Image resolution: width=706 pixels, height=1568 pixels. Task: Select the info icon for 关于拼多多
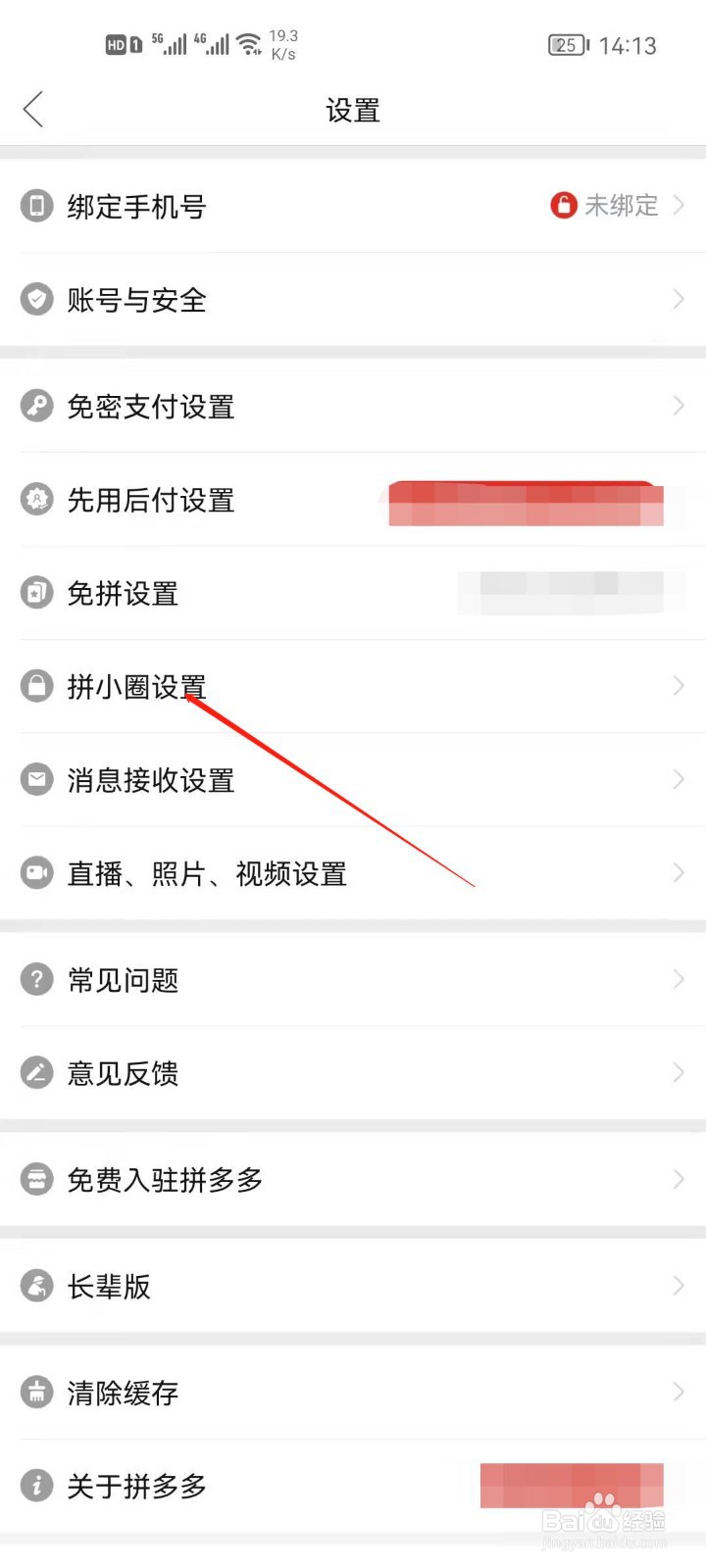tap(36, 1486)
